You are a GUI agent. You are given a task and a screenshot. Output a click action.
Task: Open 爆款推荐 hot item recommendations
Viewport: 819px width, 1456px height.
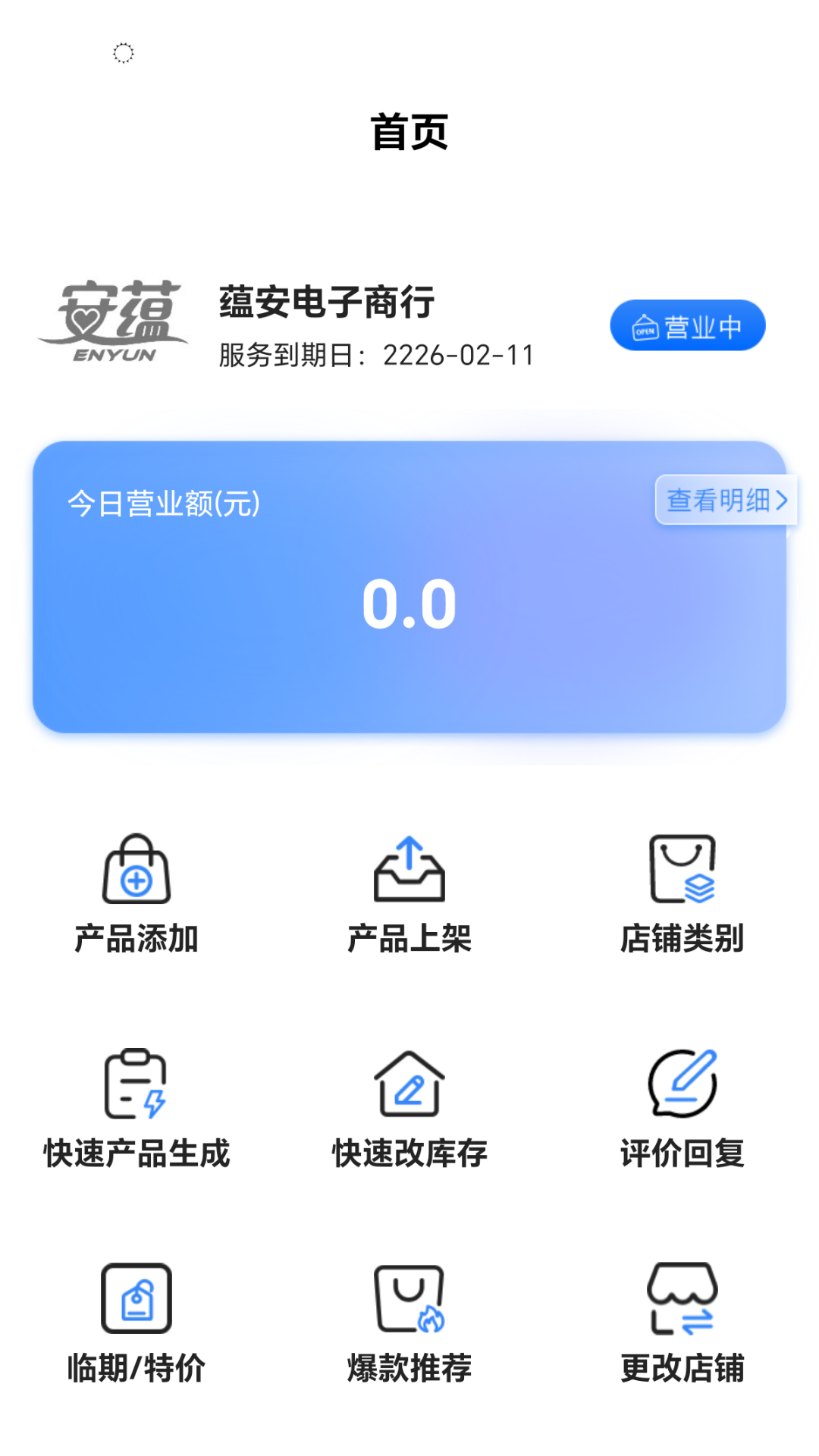coord(409,1323)
